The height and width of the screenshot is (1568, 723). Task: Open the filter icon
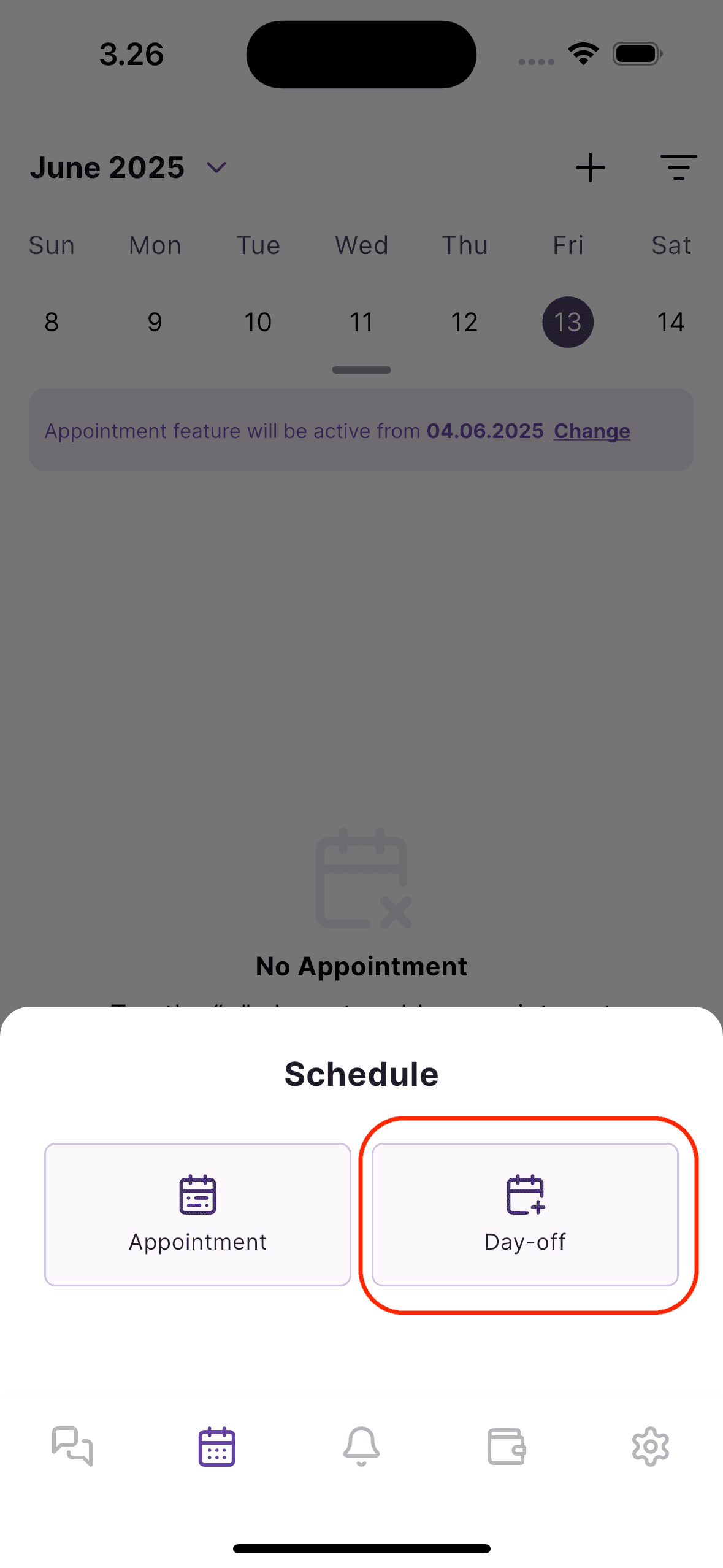click(x=678, y=167)
